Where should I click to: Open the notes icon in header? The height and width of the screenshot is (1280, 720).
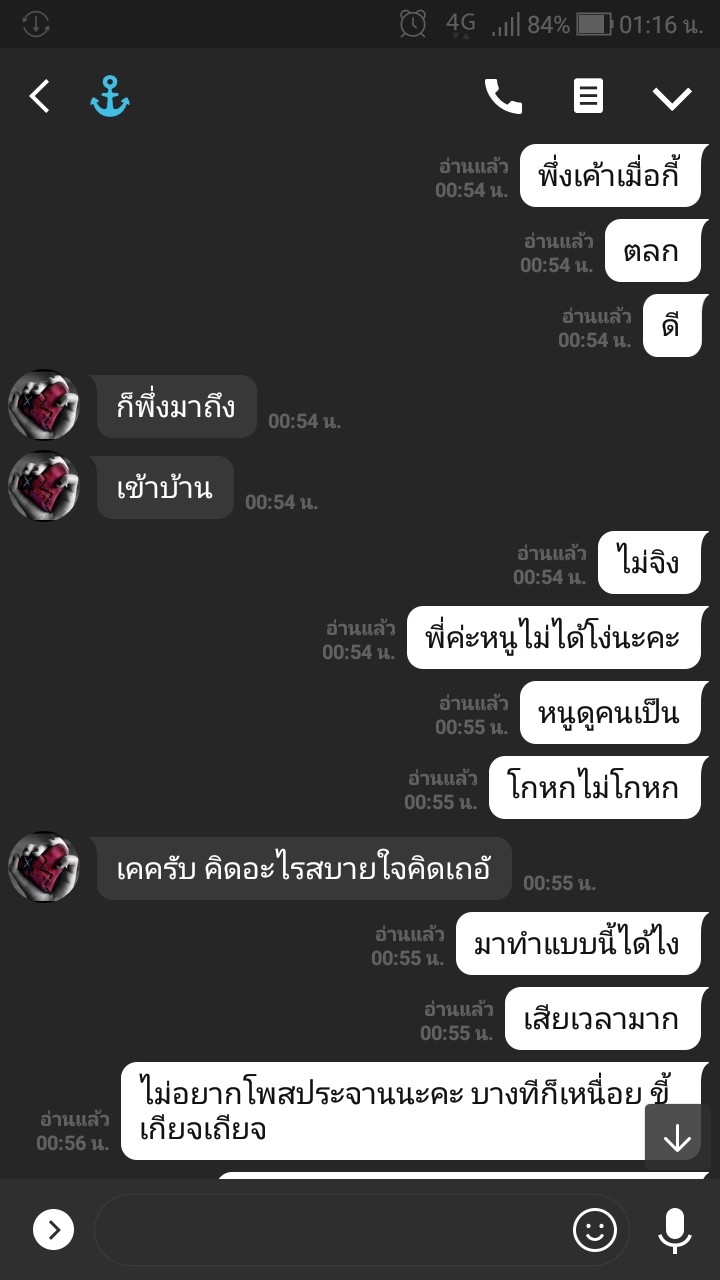point(588,97)
